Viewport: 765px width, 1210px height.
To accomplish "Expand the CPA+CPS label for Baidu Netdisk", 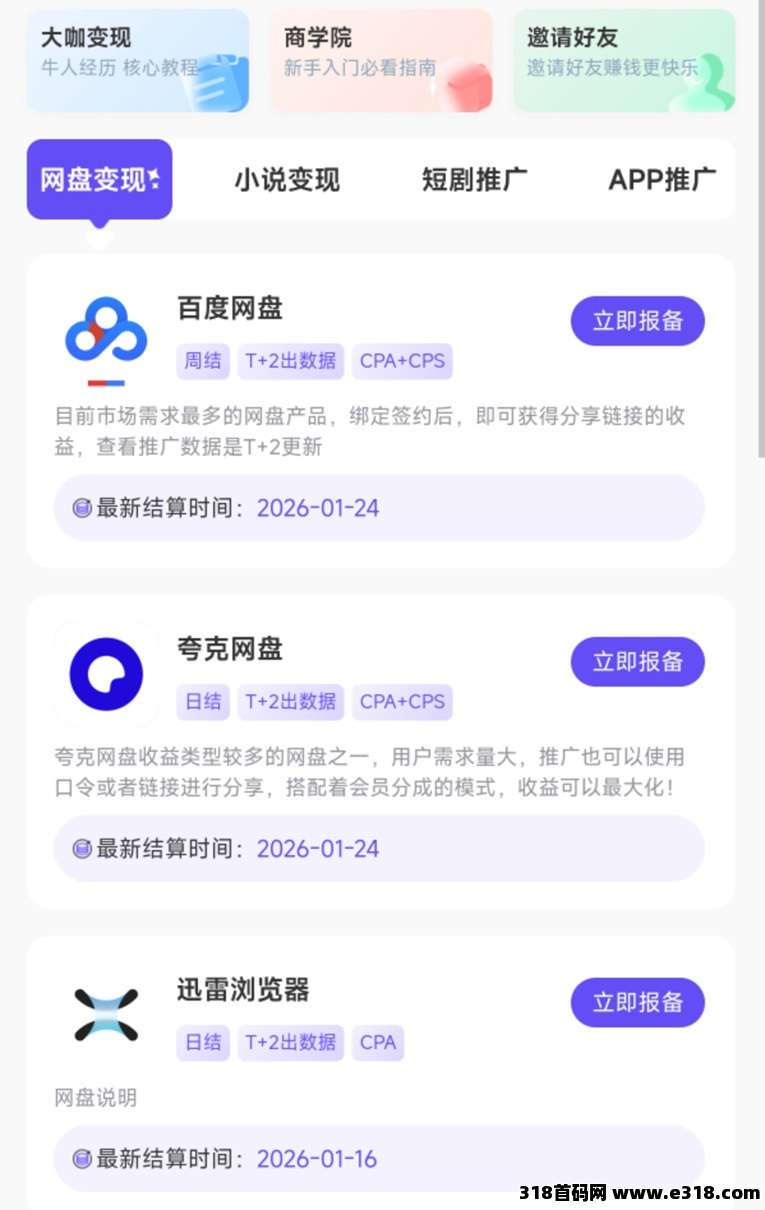I will point(402,361).
